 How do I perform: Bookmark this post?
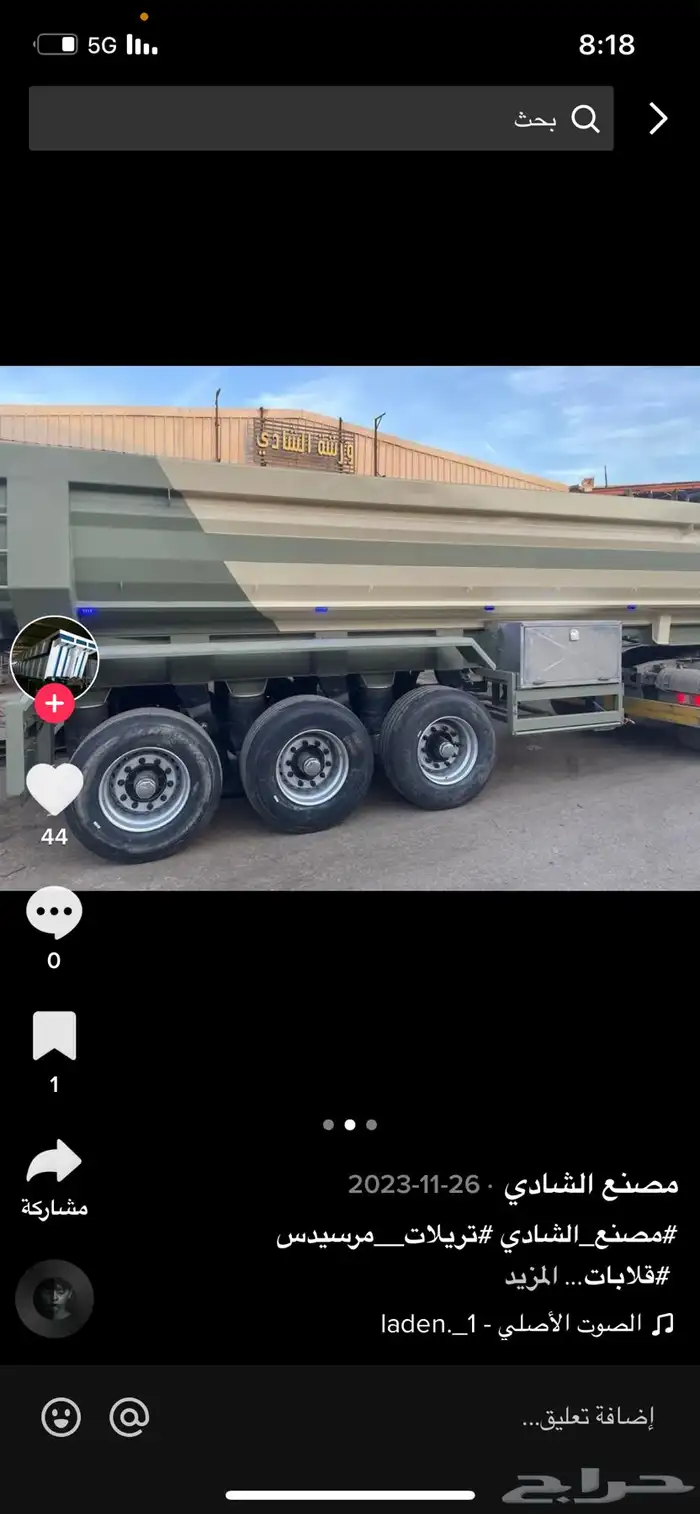(x=54, y=1036)
